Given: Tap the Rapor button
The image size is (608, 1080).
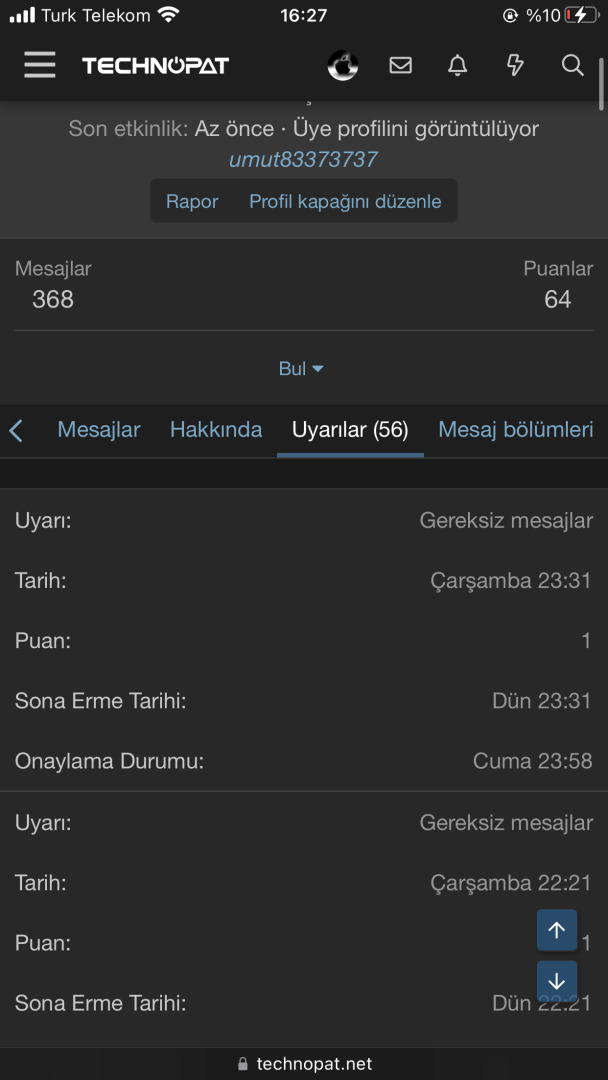Looking at the screenshot, I should 192,201.
